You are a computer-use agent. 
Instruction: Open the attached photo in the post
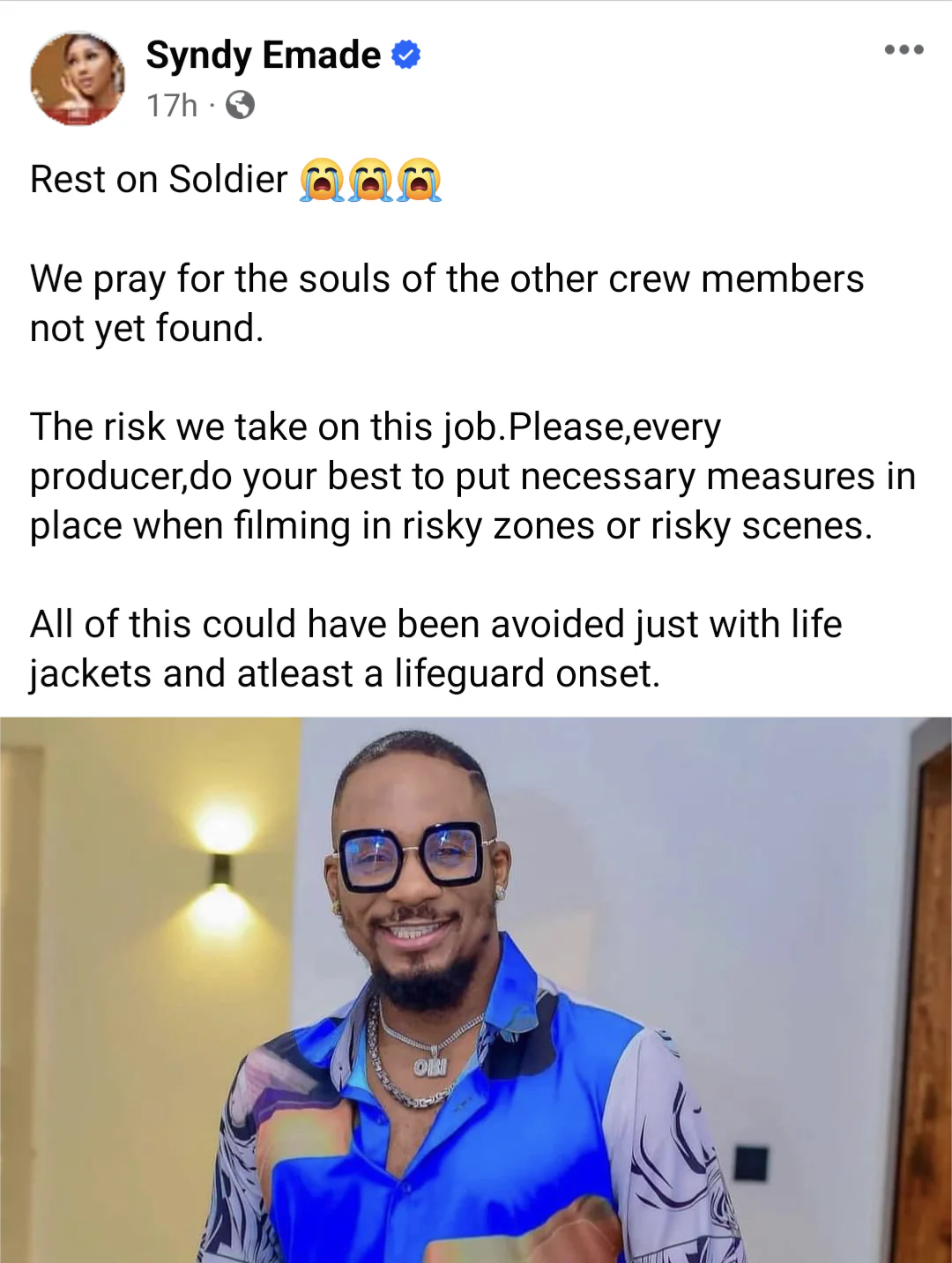click(476, 989)
